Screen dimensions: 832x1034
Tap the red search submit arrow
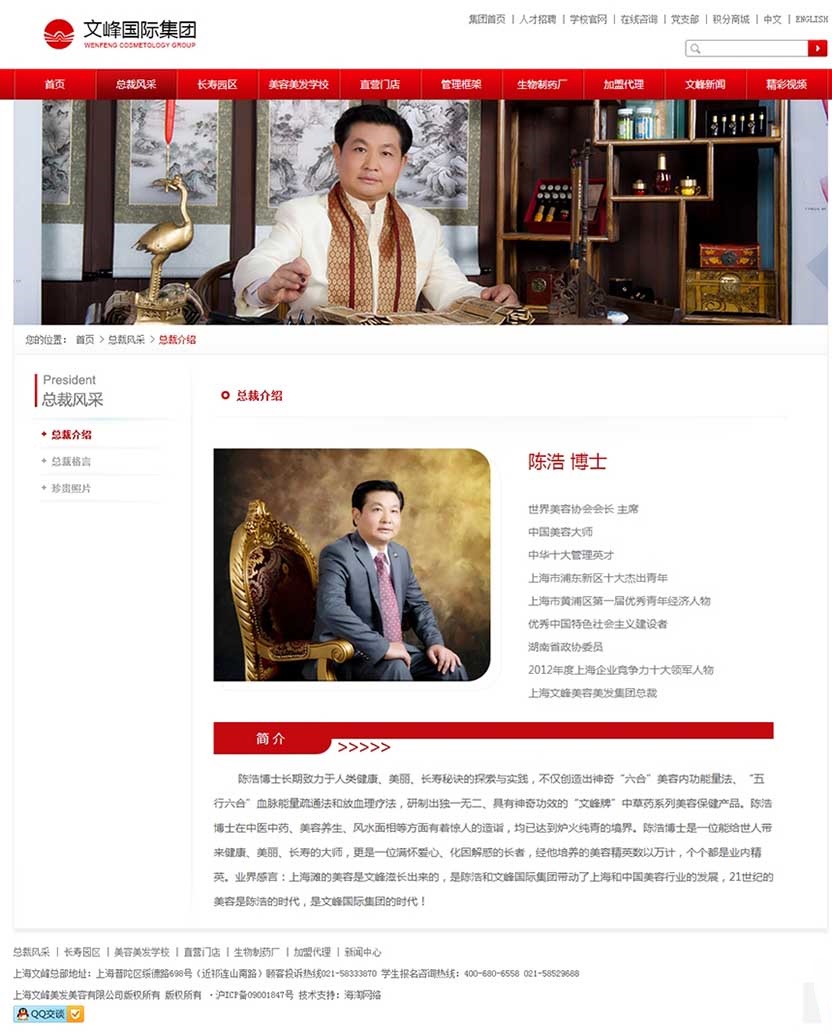click(x=817, y=48)
